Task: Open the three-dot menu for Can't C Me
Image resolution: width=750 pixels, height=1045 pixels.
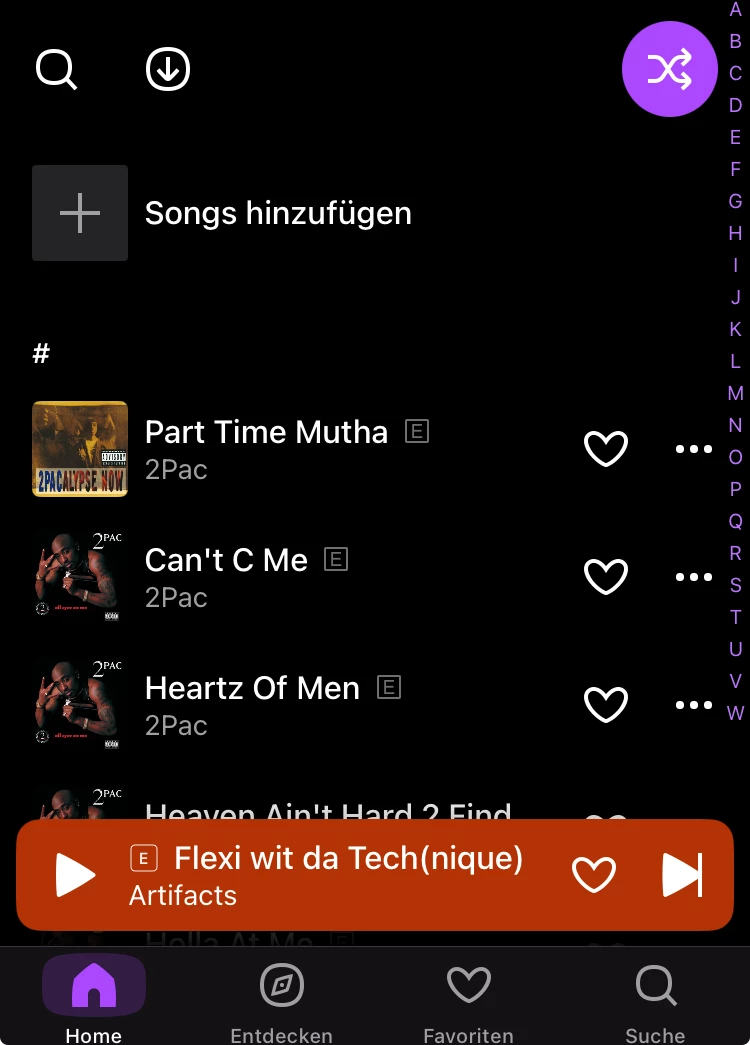Action: [x=694, y=577]
